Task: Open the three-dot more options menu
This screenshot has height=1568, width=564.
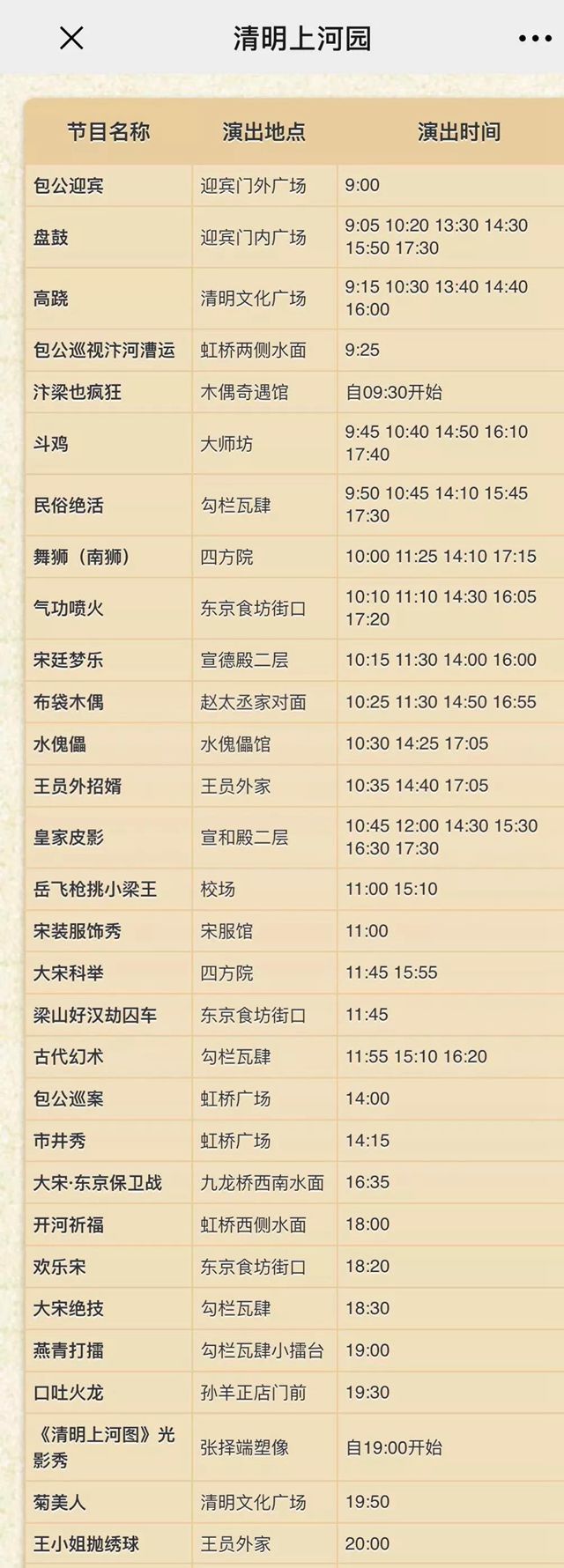Action: (x=534, y=39)
